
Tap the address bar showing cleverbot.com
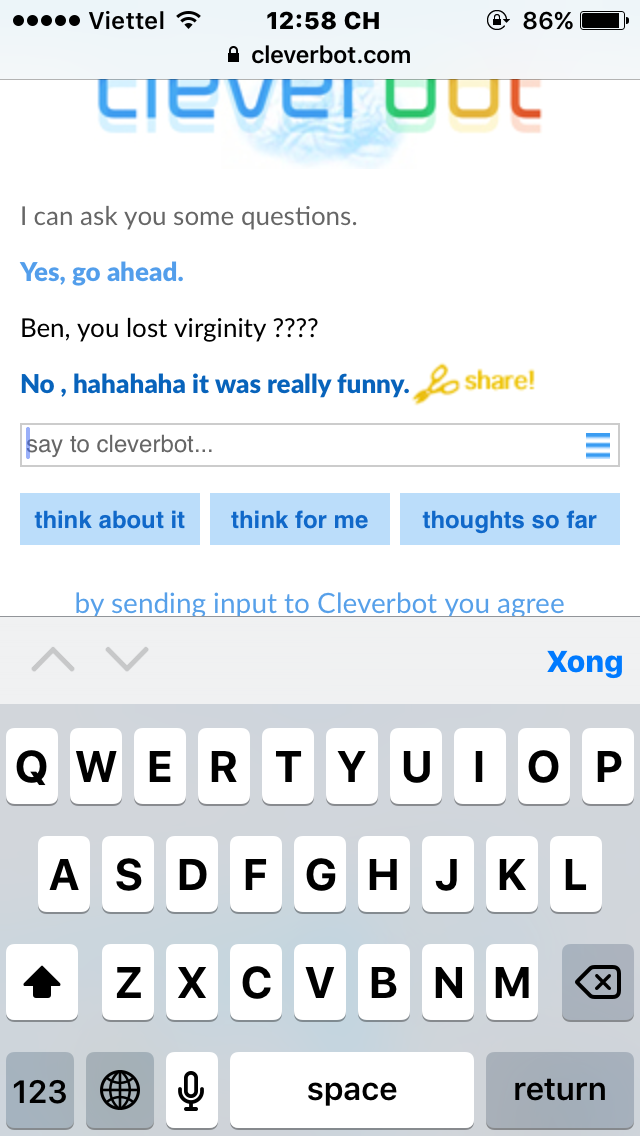pyautogui.click(x=320, y=55)
